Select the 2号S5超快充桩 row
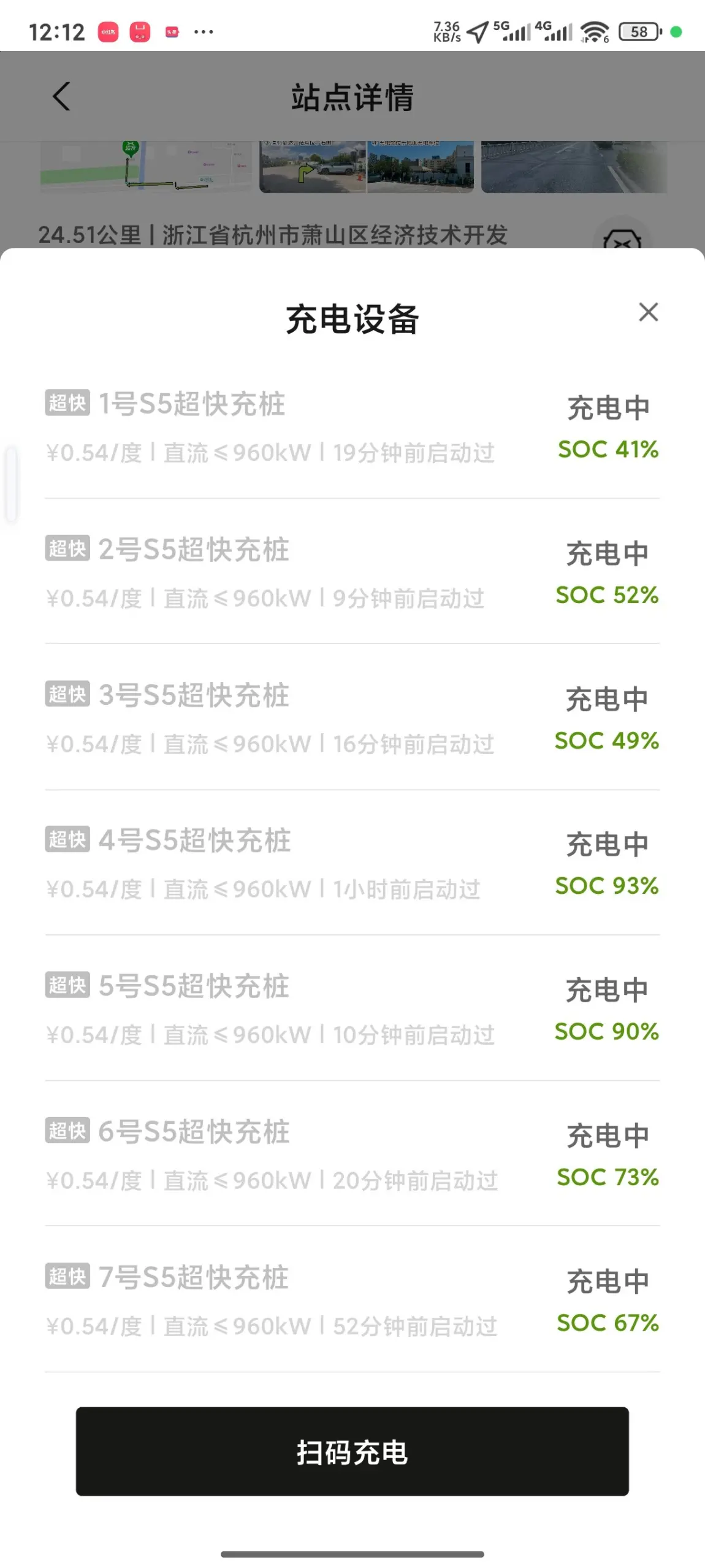Viewport: 705px width, 1568px height. [x=352, y=572]
